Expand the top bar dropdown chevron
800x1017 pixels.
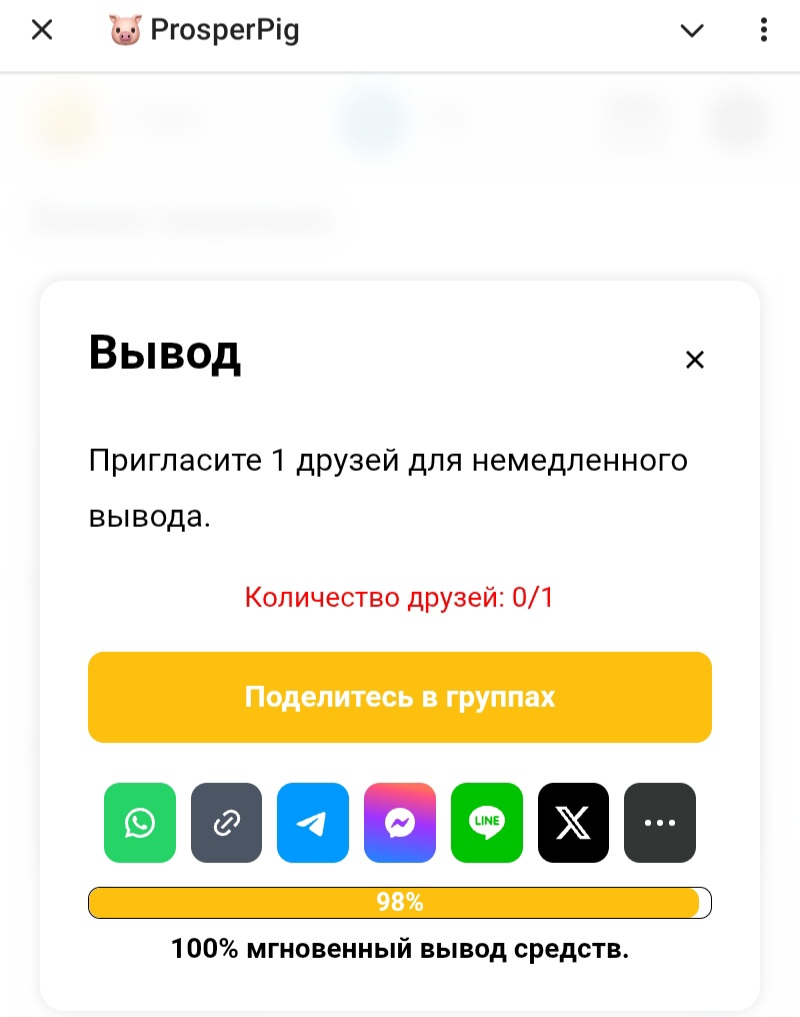(x=692, y=30)
